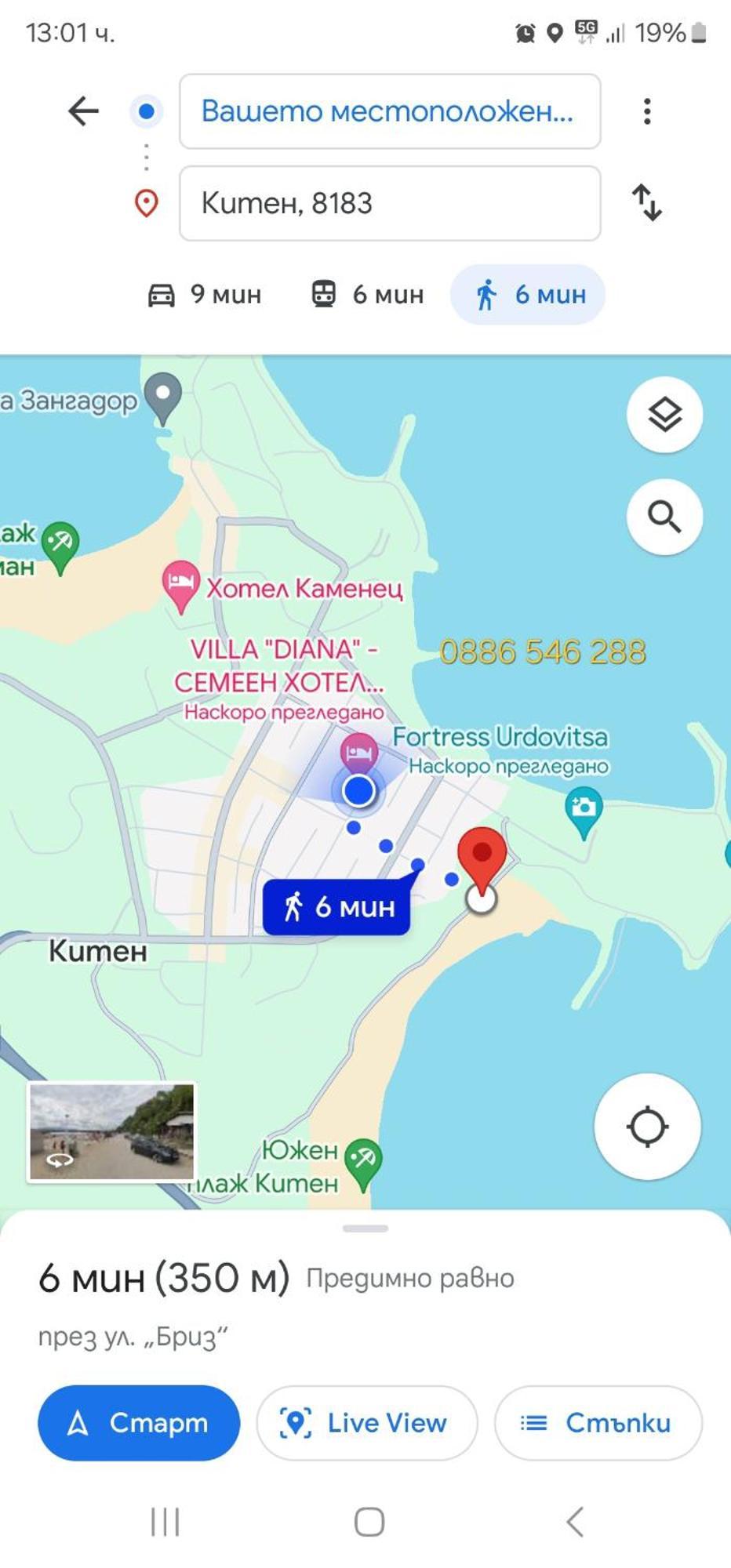731x1568 pixels.
Task: Switch to driving mode, 9 мин
Action: click(205, 295)
